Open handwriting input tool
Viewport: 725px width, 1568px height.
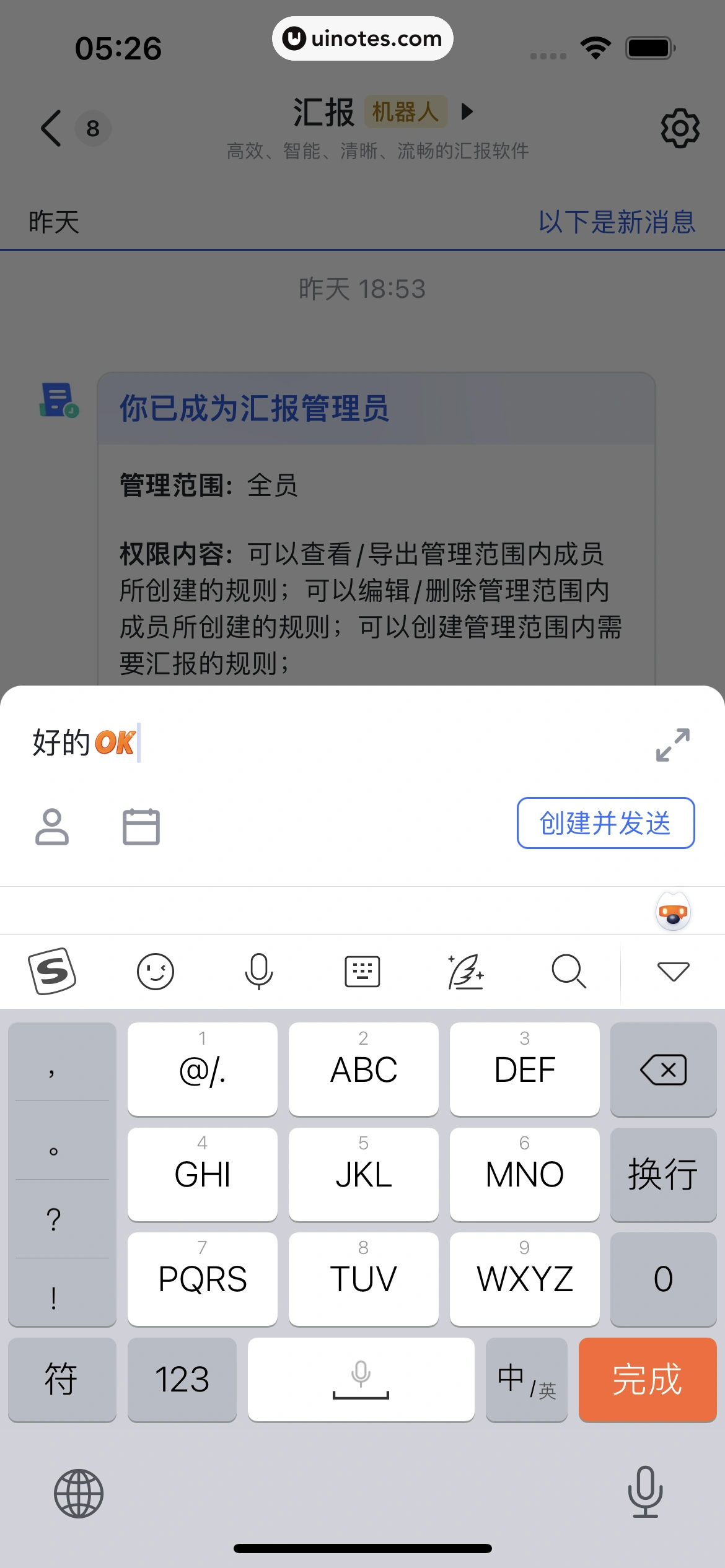click(466, 971)
